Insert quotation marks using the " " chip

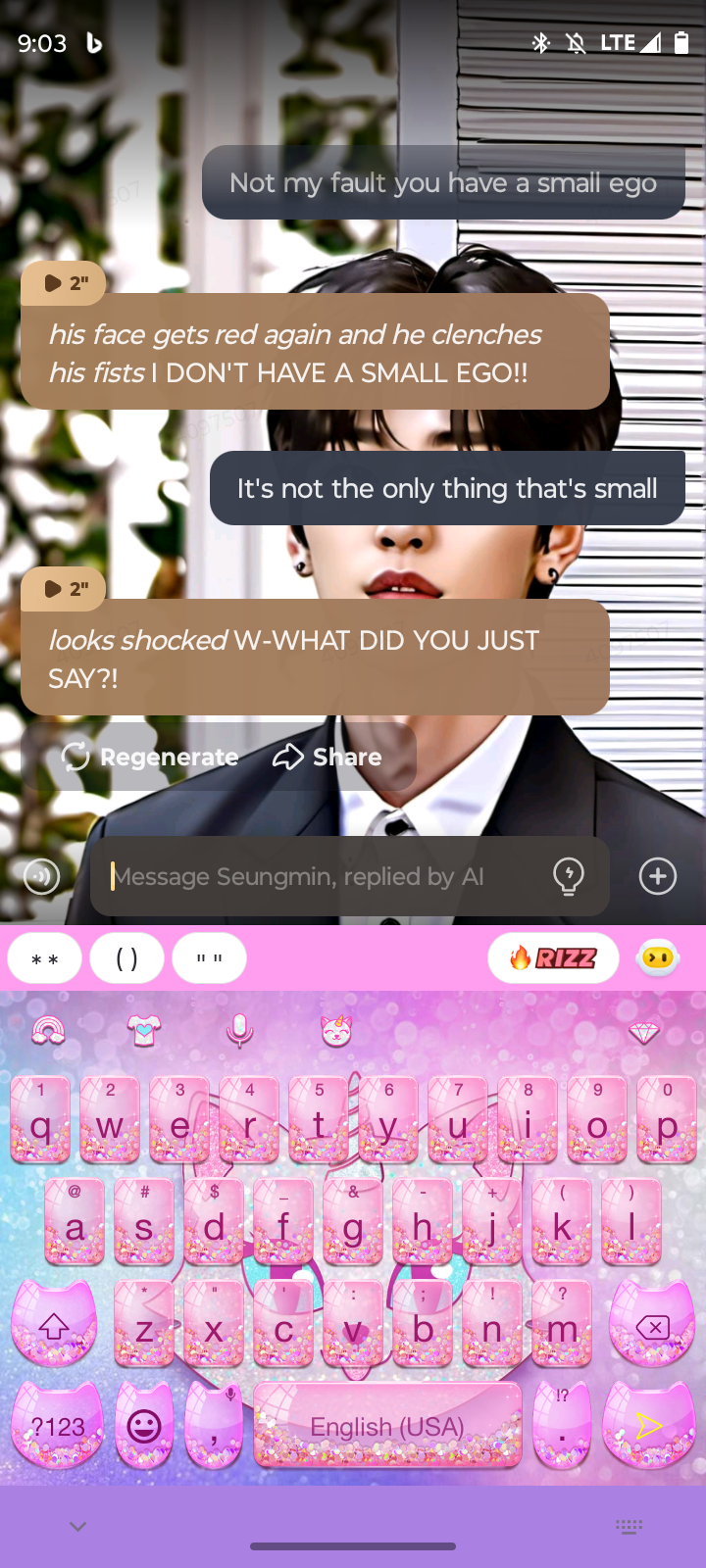pyautogui.click(x=209, y=958)
